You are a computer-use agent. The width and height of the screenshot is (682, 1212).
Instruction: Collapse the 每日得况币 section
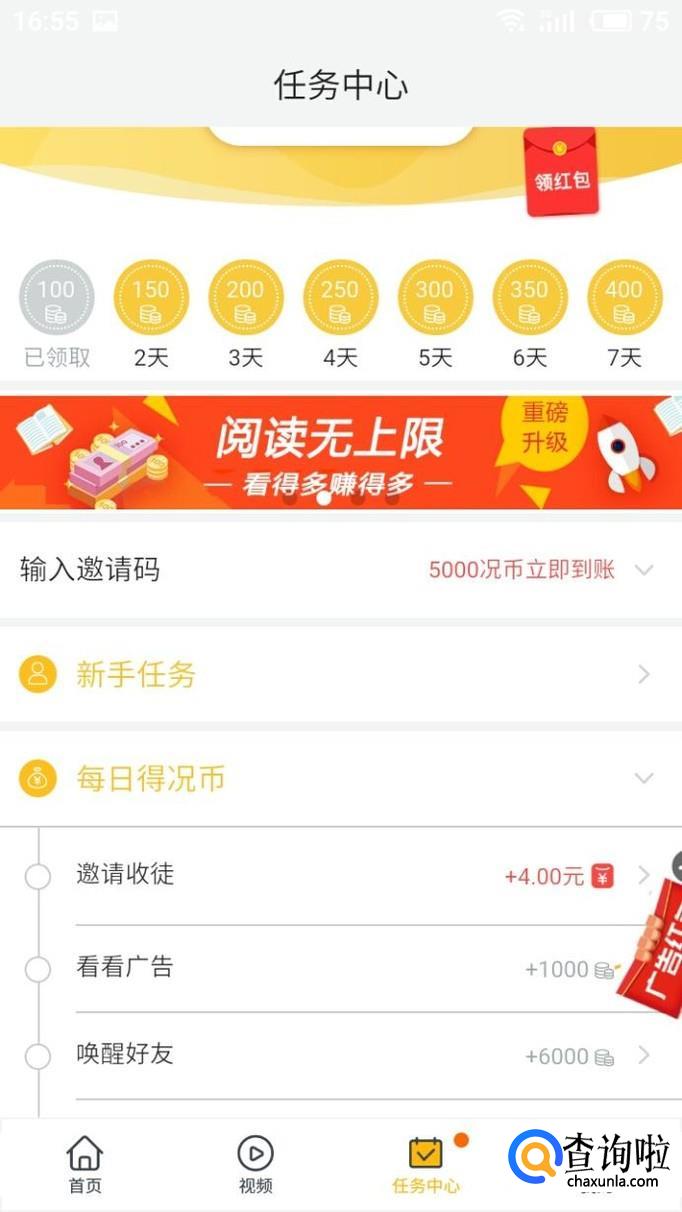click(644, 778)
